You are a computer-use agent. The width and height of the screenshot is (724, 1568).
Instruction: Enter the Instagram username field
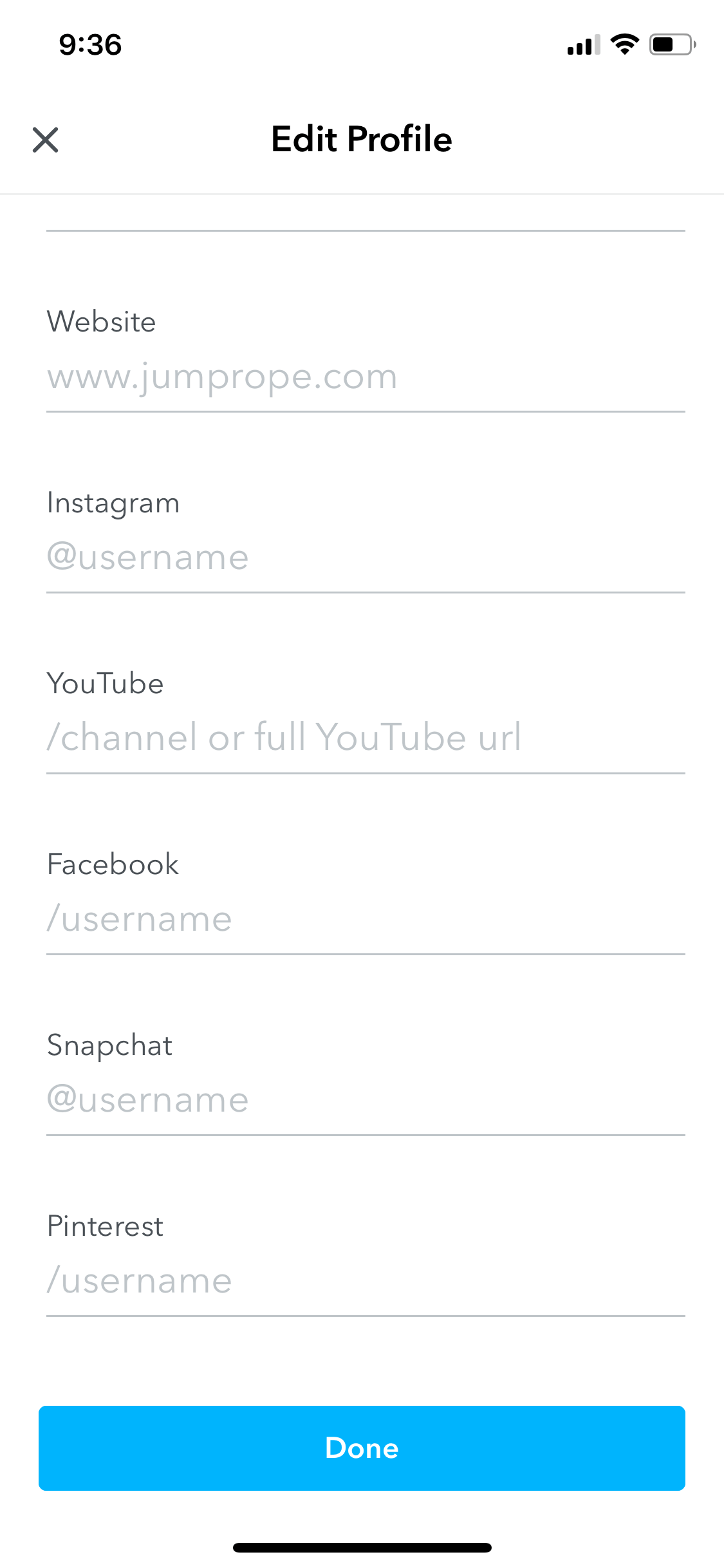click(x=366, y=557)
